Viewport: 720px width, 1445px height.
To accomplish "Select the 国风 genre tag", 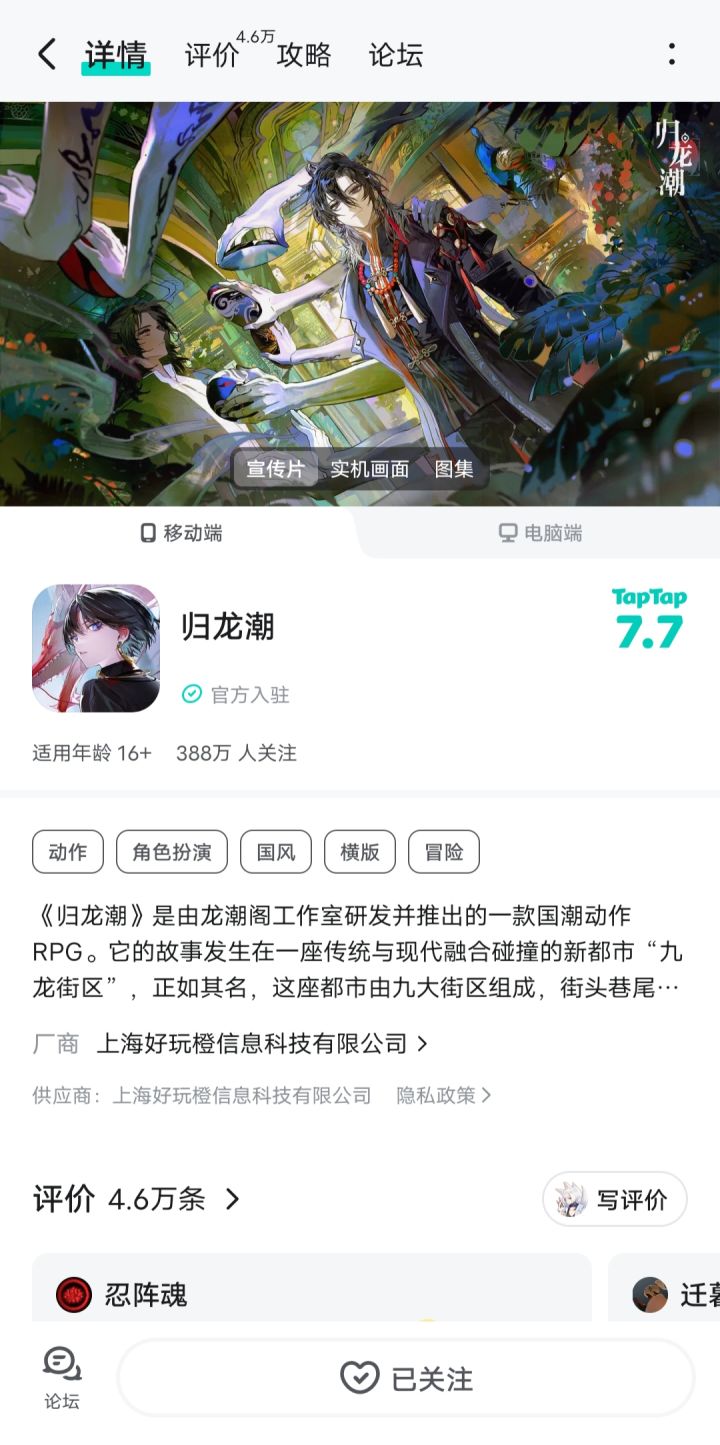I will [276, 851].
